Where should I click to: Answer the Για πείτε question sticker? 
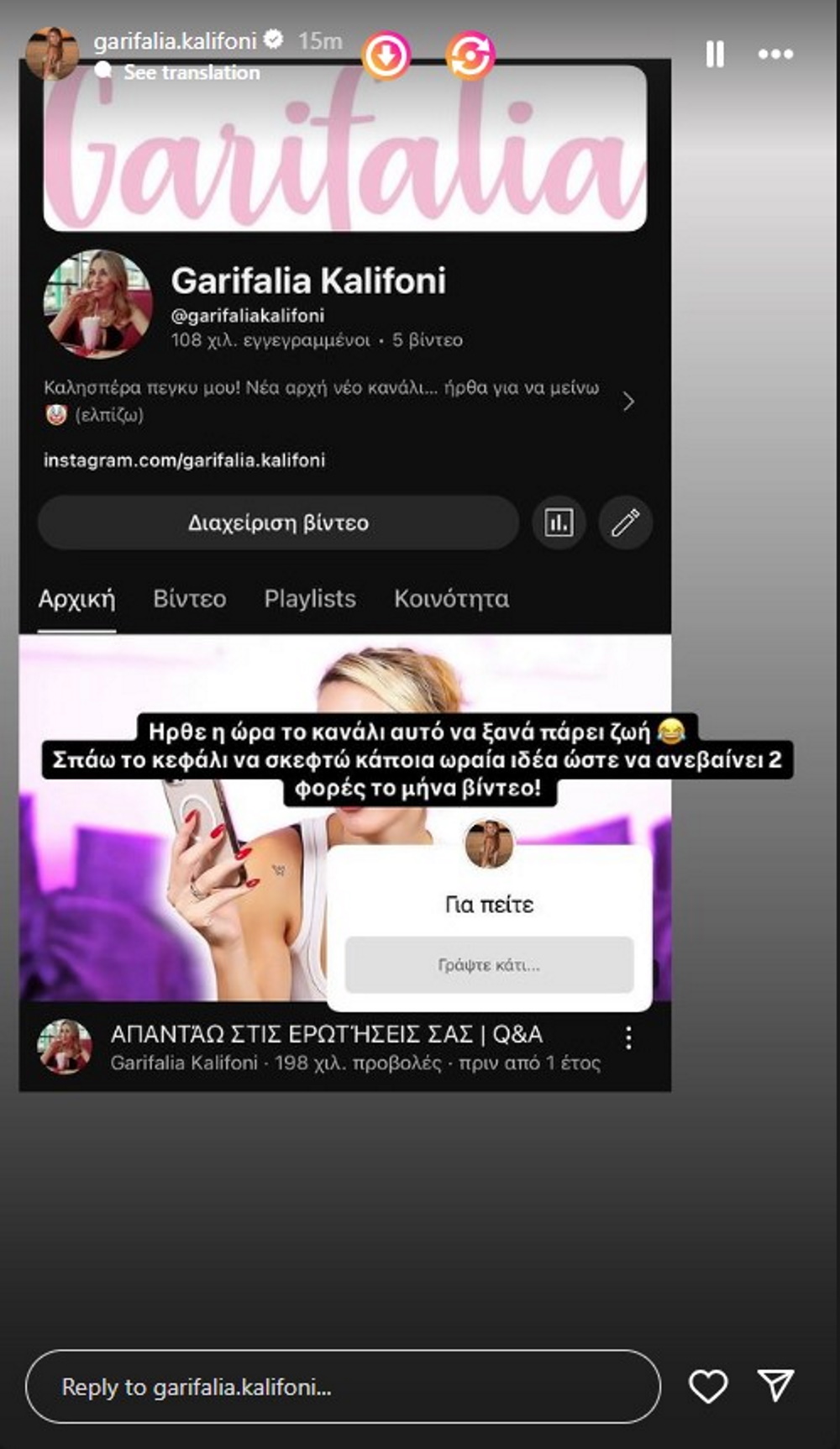click(489, 964)
